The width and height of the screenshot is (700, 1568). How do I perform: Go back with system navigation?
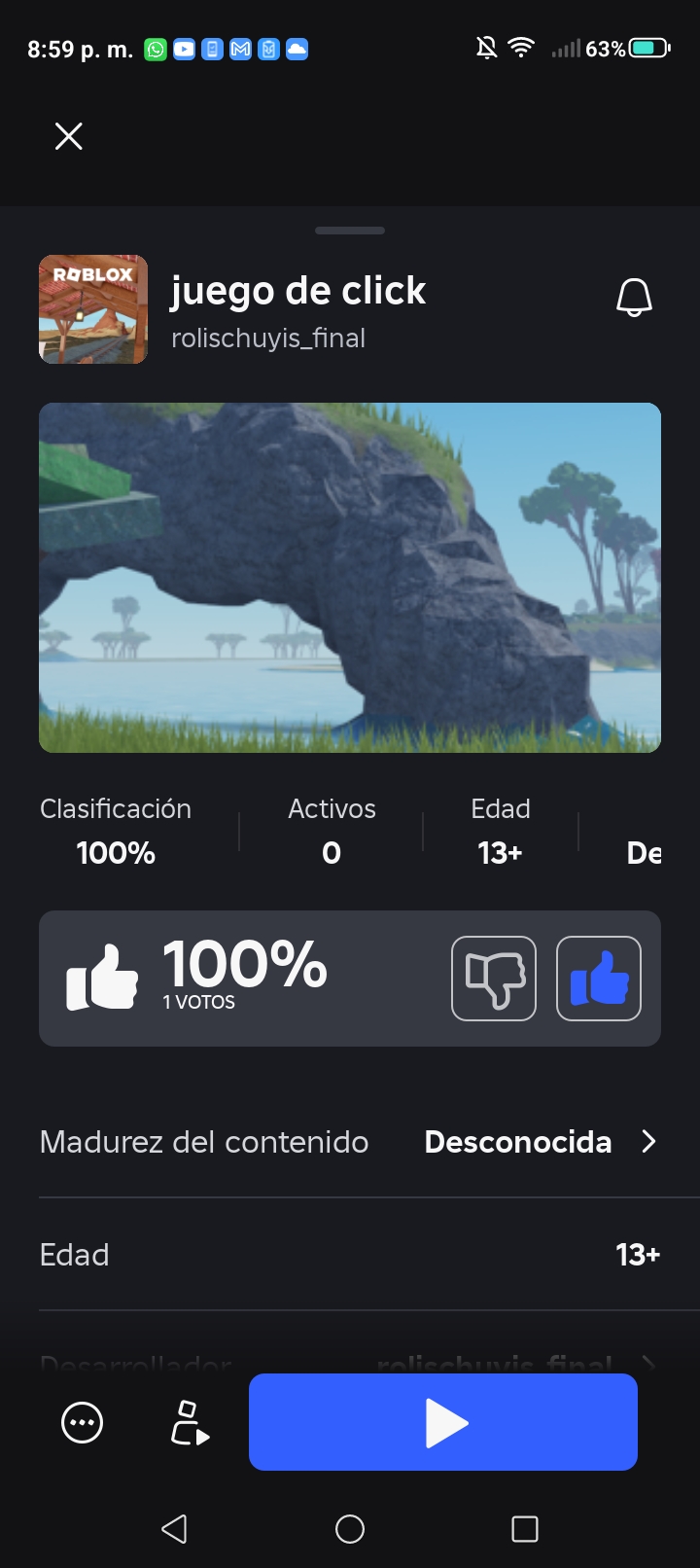click(174, 1529)
